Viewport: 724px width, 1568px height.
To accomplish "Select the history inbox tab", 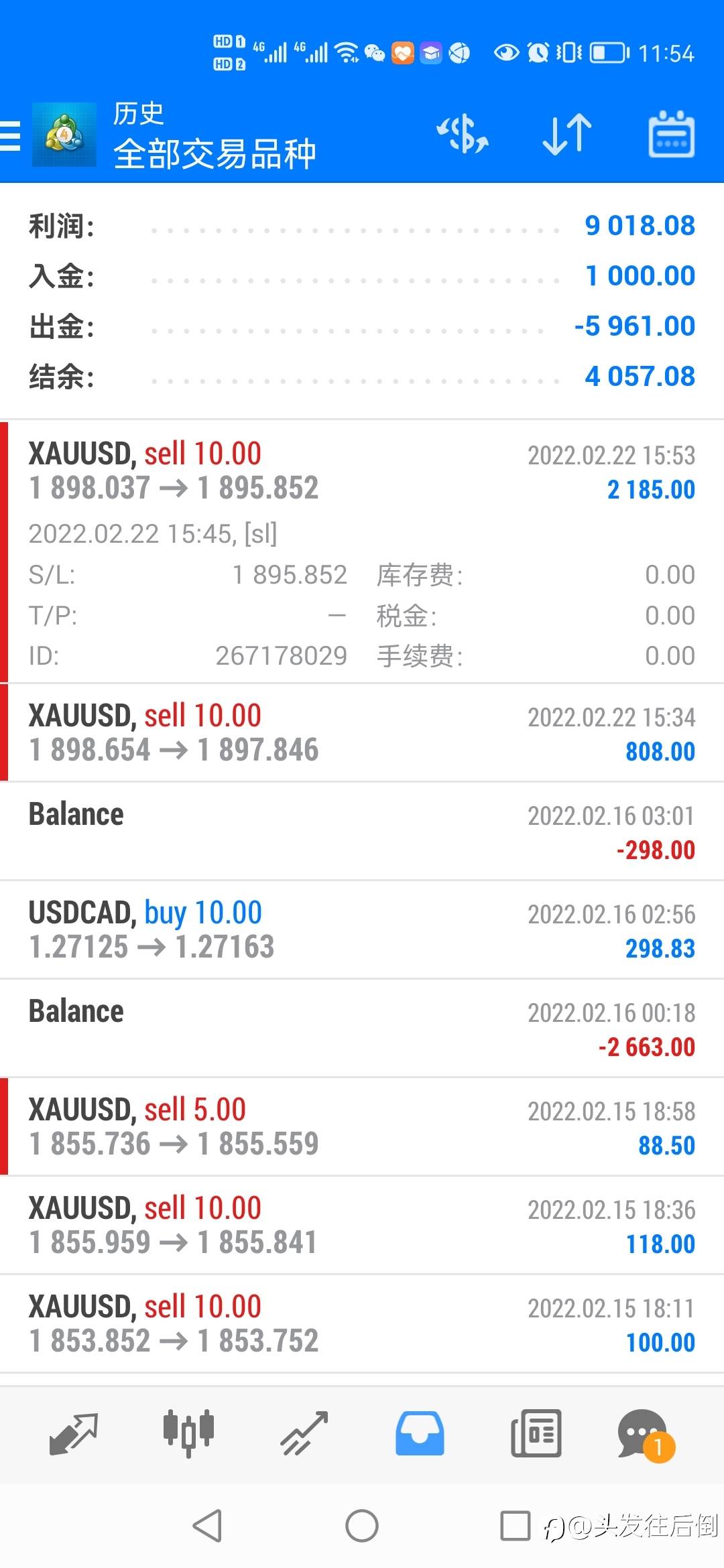I will (x=420, y=1433).
